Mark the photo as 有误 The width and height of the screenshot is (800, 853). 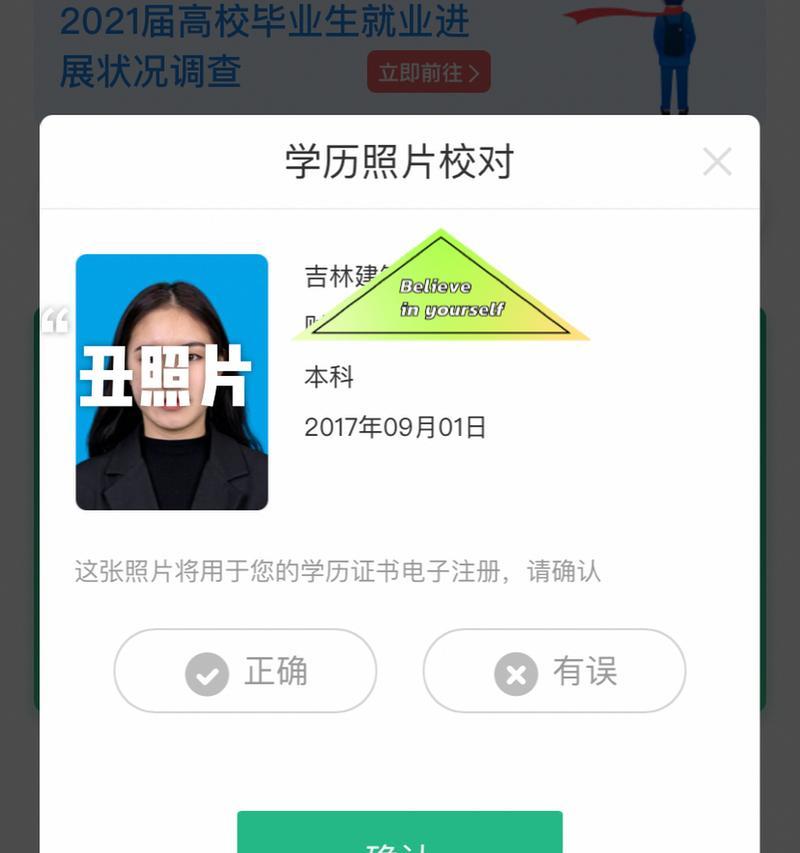click(x=554, y=671)
